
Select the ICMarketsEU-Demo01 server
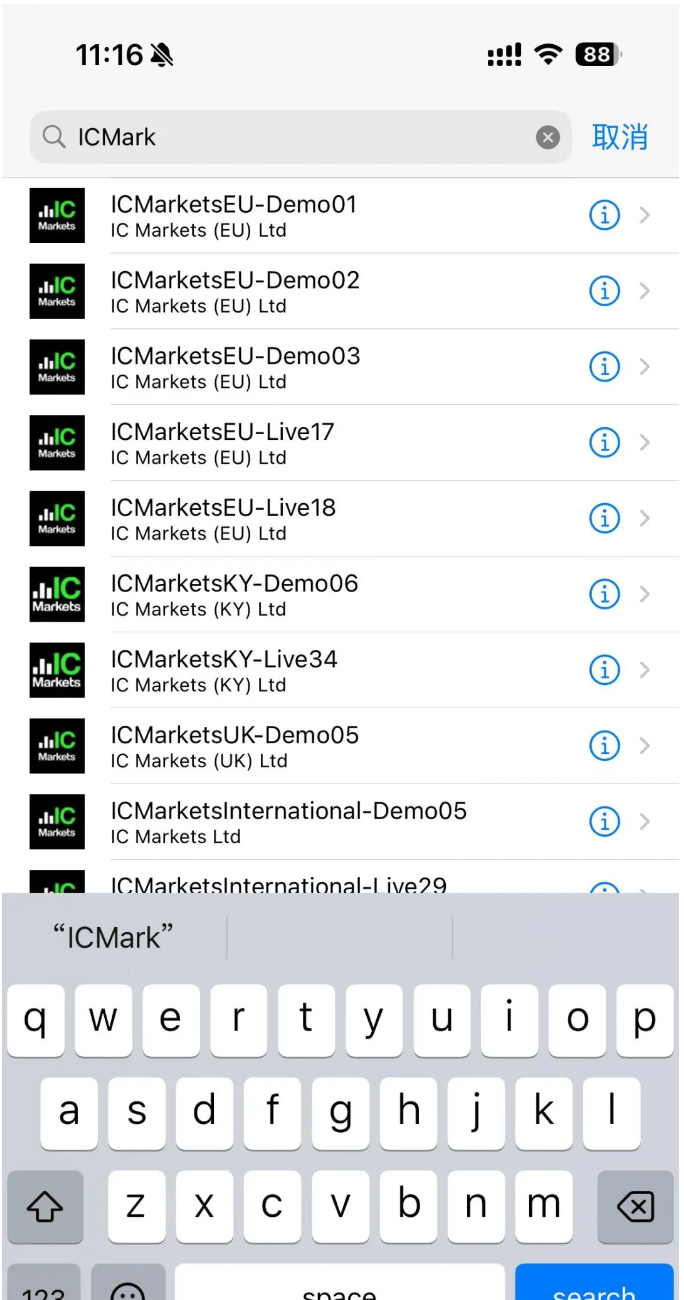[x=342, y=216]
